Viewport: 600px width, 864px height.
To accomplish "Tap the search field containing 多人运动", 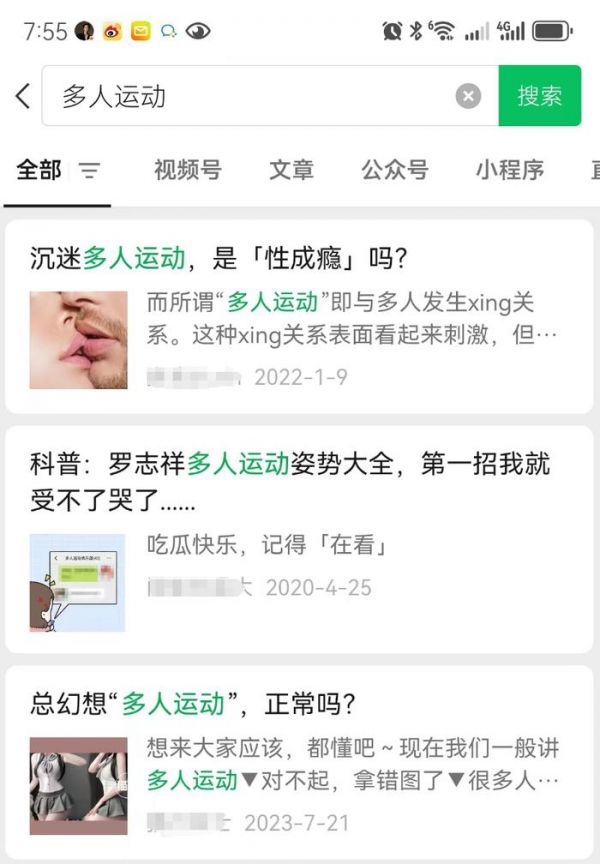I will 250,96.
